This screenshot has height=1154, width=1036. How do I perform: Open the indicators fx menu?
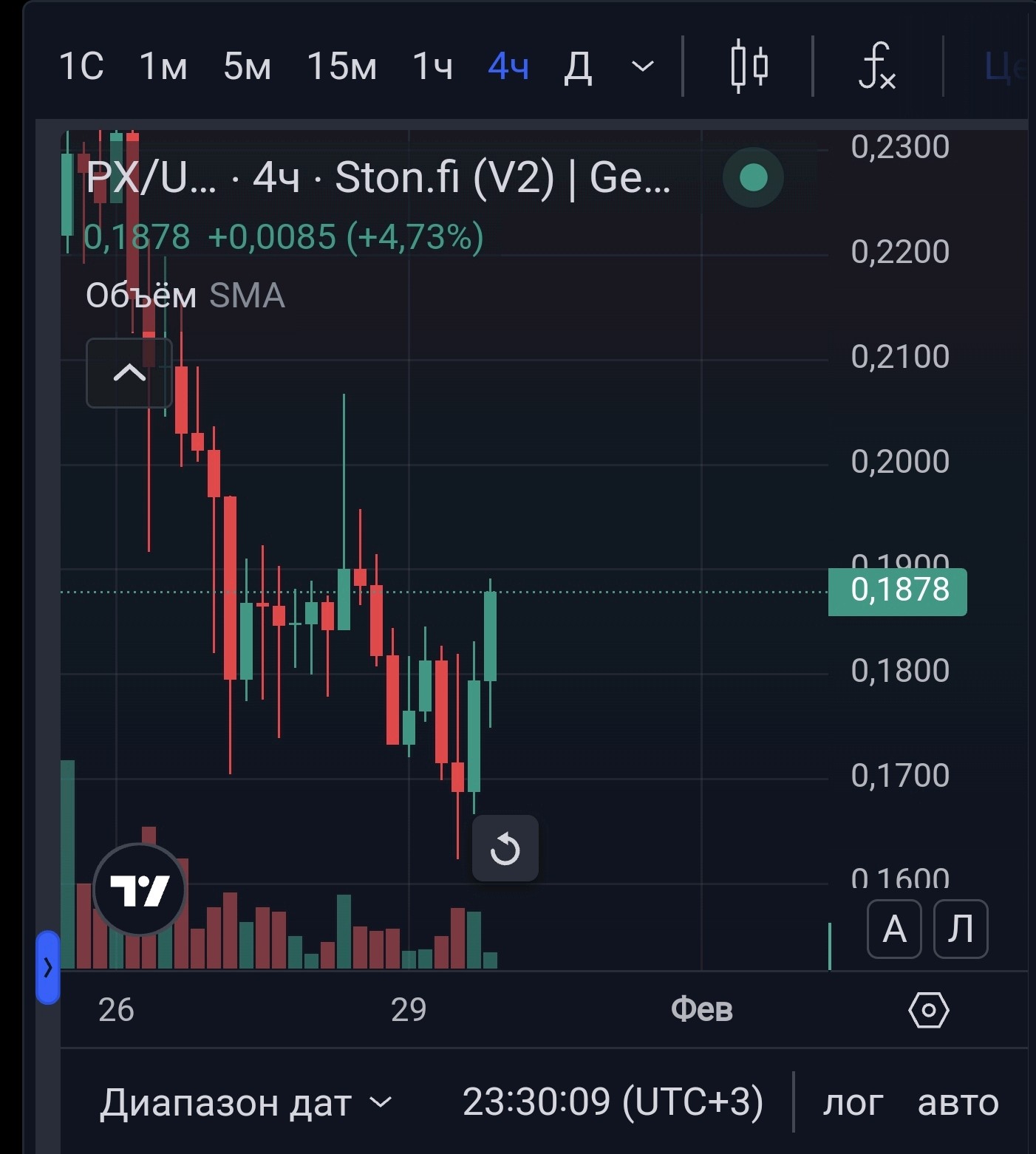coord(876,66)
